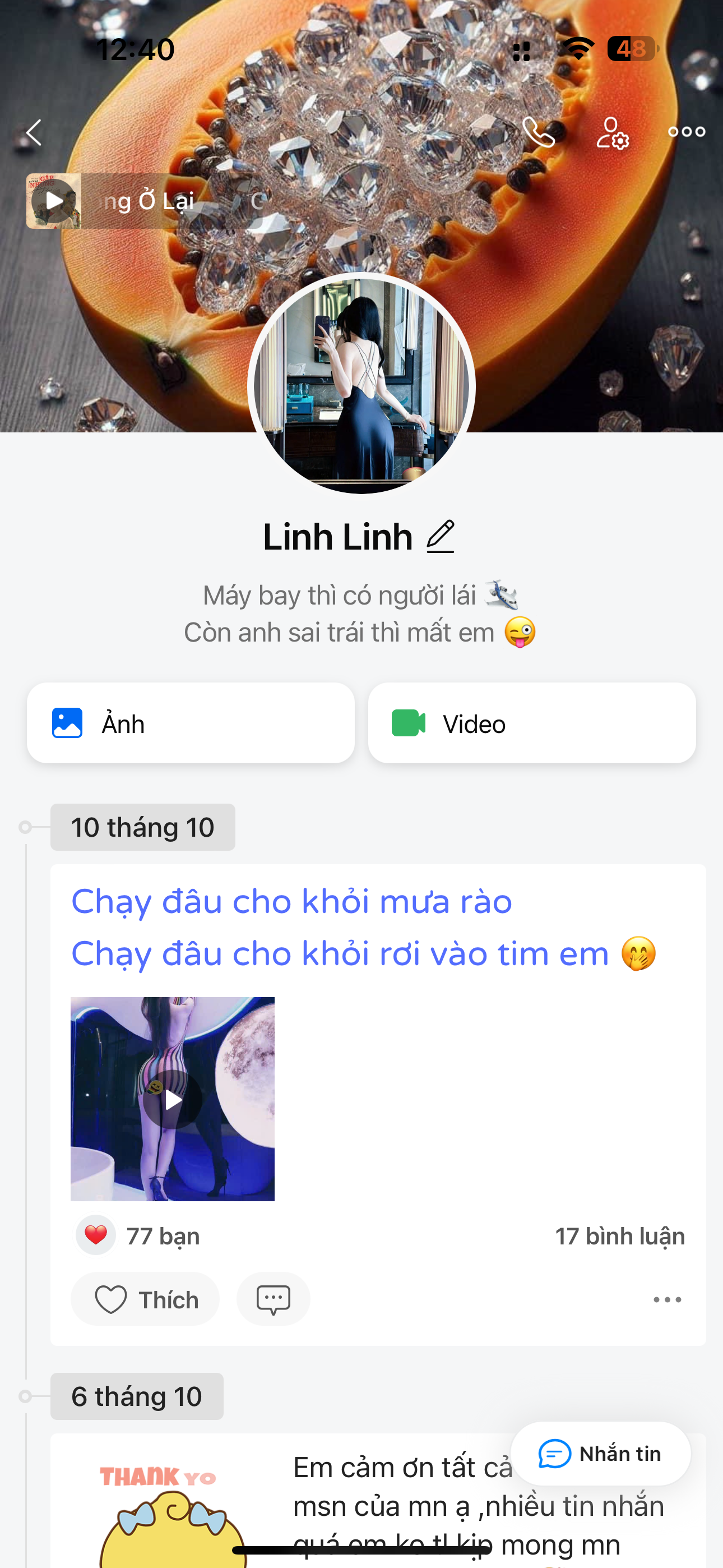Open the top-right three-dot menu
Image resolution: width=723 pixels, height=1568 pixels.
[x=686, y=132]
